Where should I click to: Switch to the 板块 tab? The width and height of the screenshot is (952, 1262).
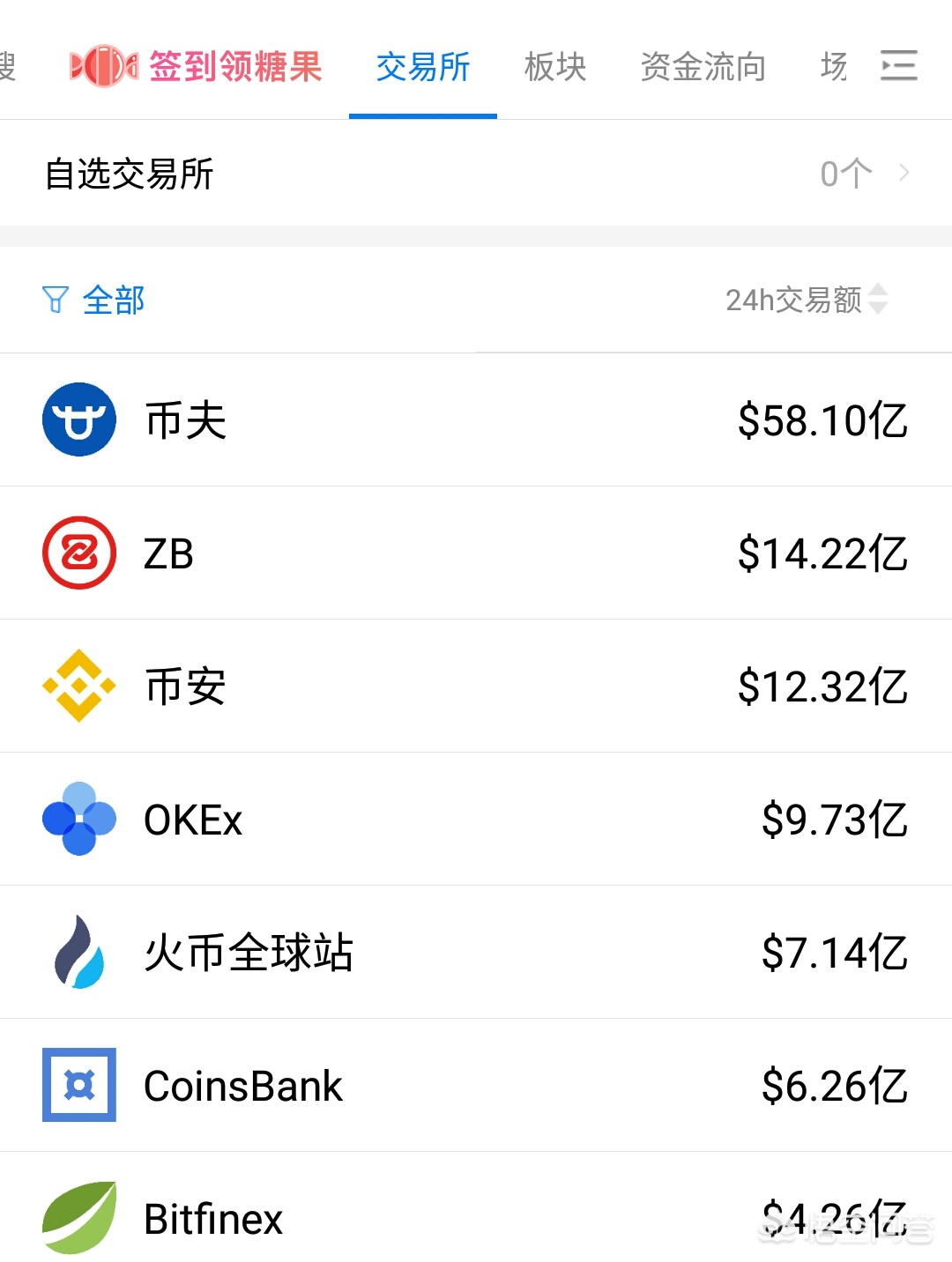click(554, 67)
